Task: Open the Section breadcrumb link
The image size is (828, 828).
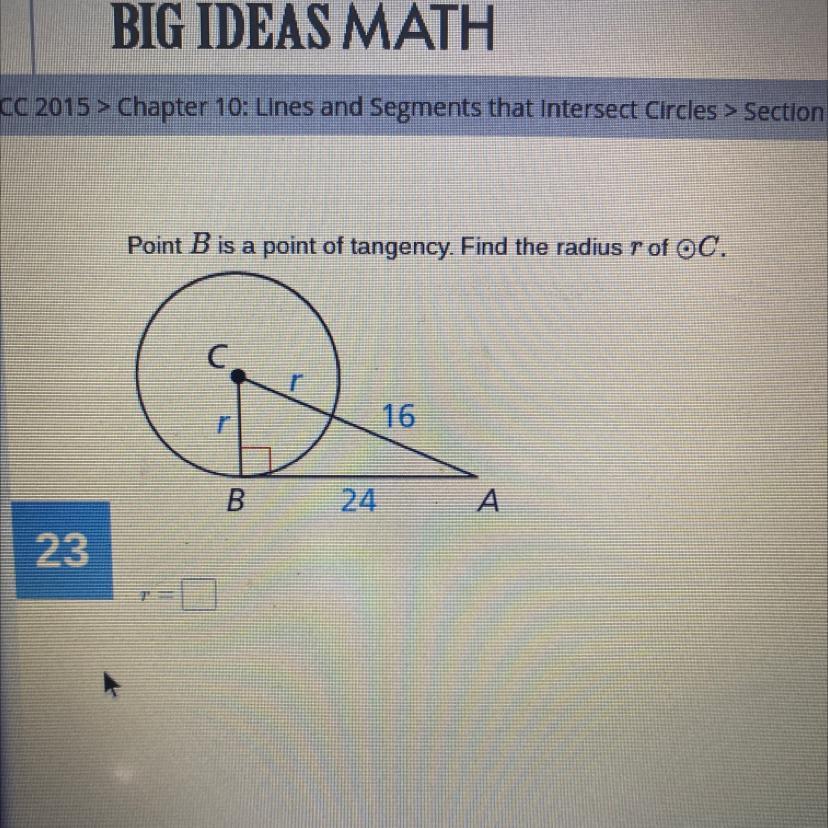Action: pyautogui.click(x=785, y=112)
